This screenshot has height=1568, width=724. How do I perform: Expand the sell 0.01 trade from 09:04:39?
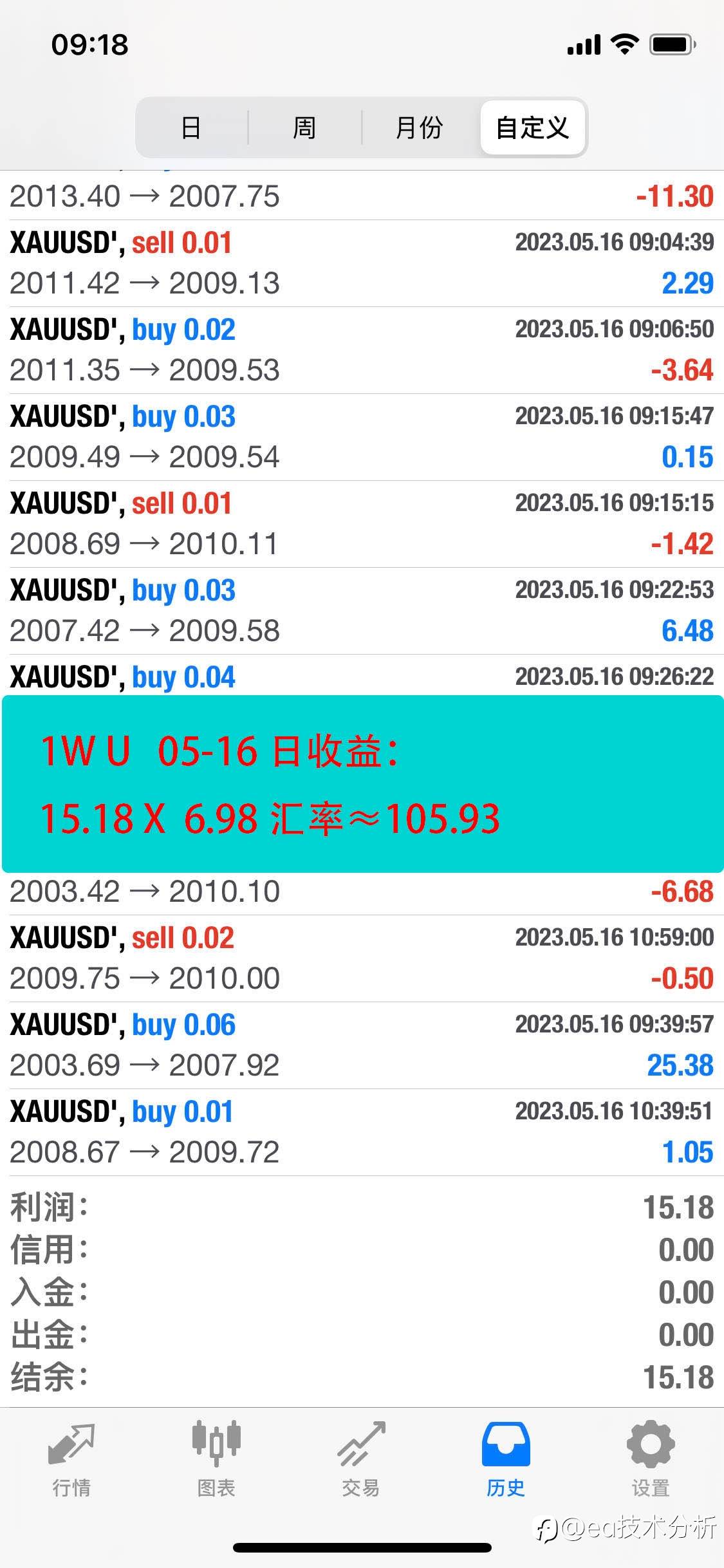[362, 263]
